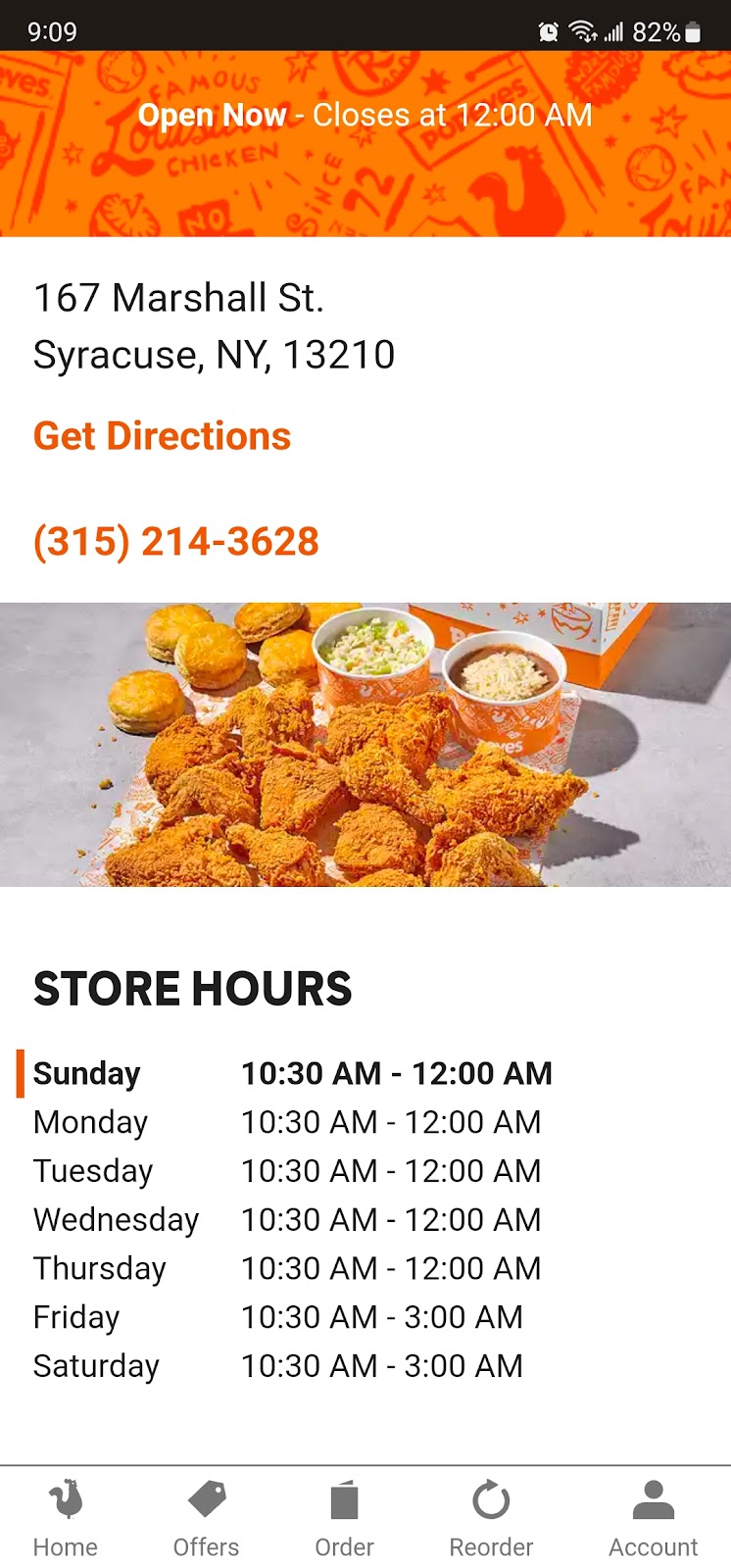
Task: Click the store address text
Action: pyautogui.click(x=214, y=324)
